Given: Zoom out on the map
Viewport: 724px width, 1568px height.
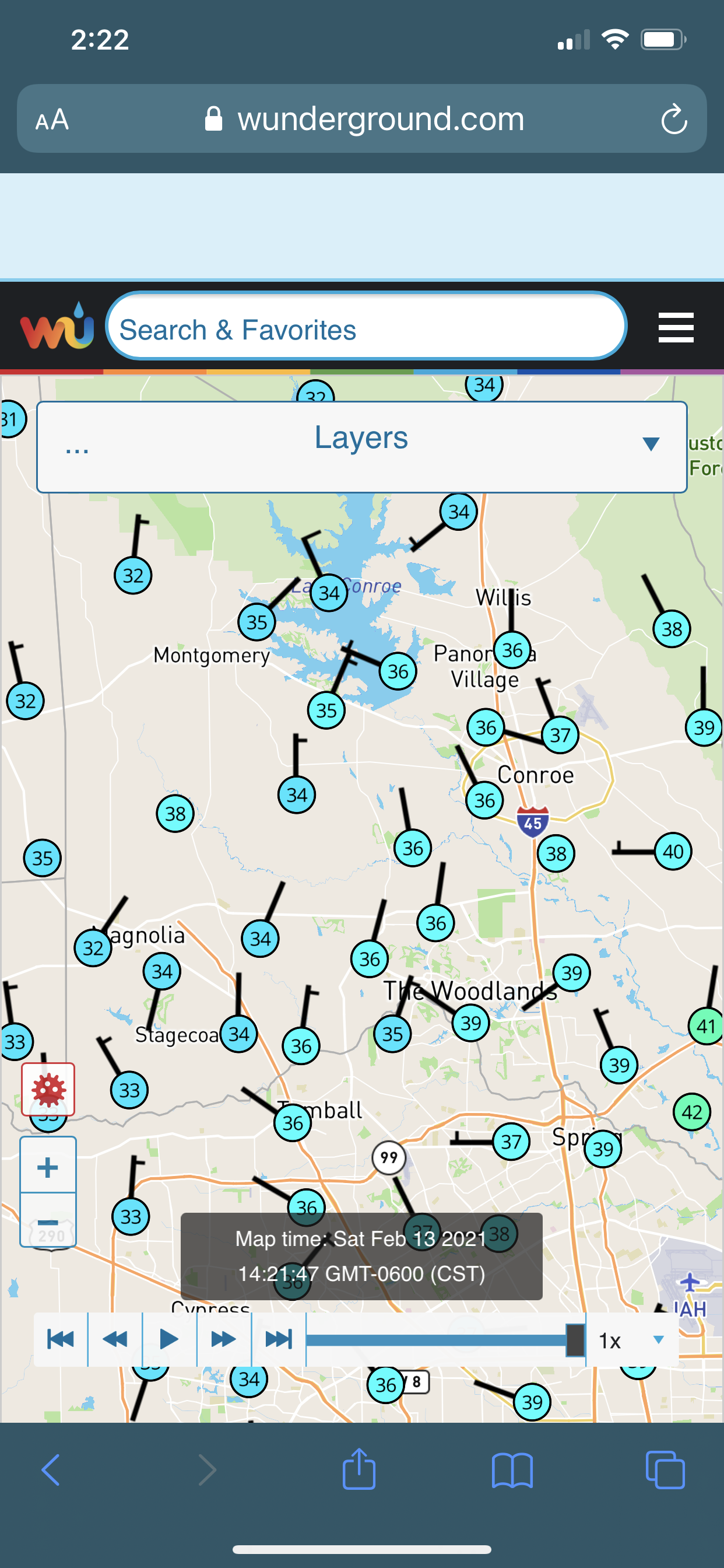Looking at the screenshot, I should [47, 1221].
